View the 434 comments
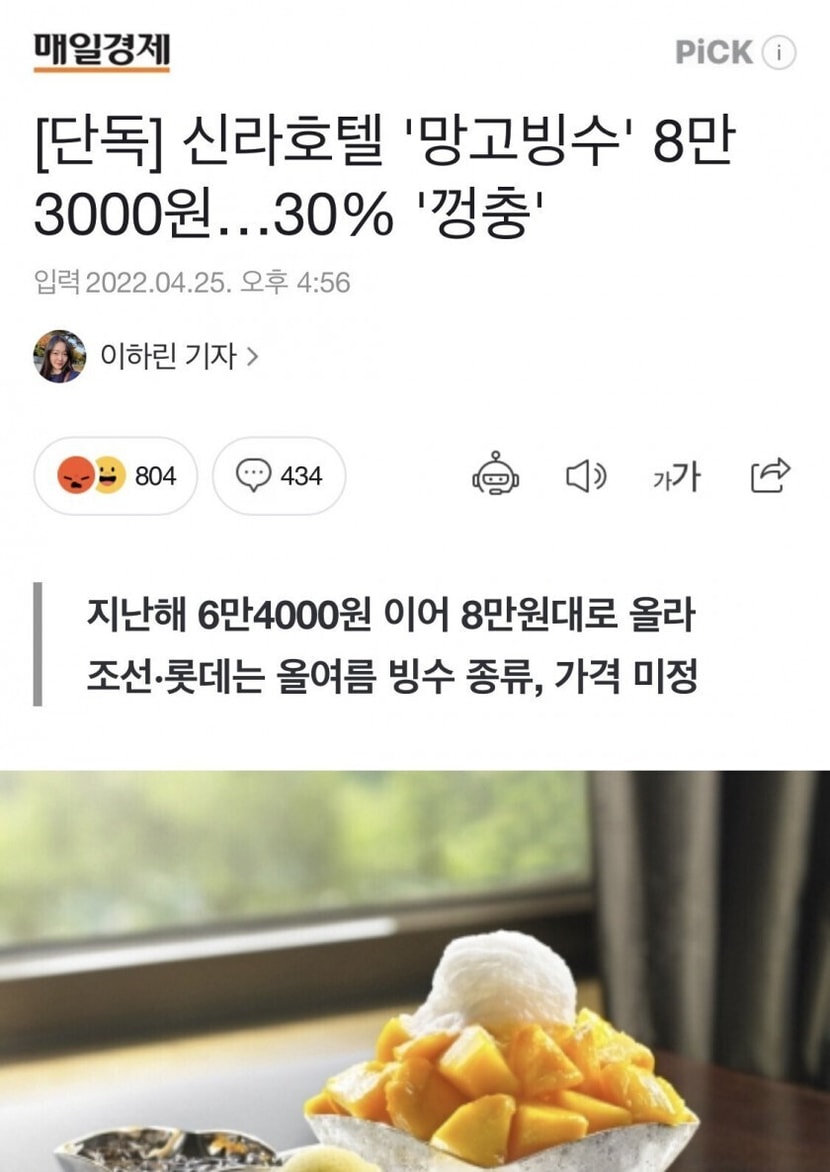This screenshot has height=1172, width=830. (279, 476)
